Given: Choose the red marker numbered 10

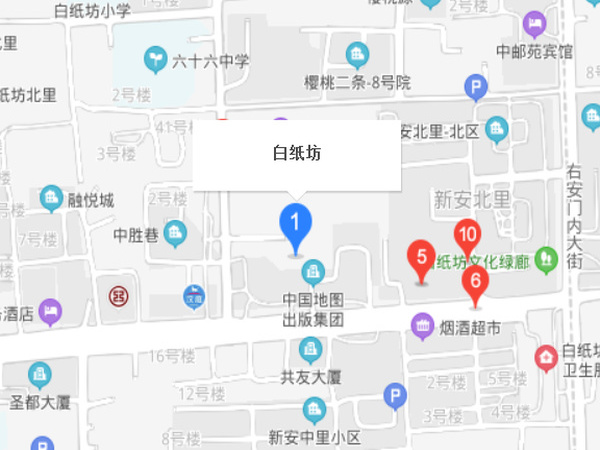Looking at the screenshot, I should (x=465, y=240).
